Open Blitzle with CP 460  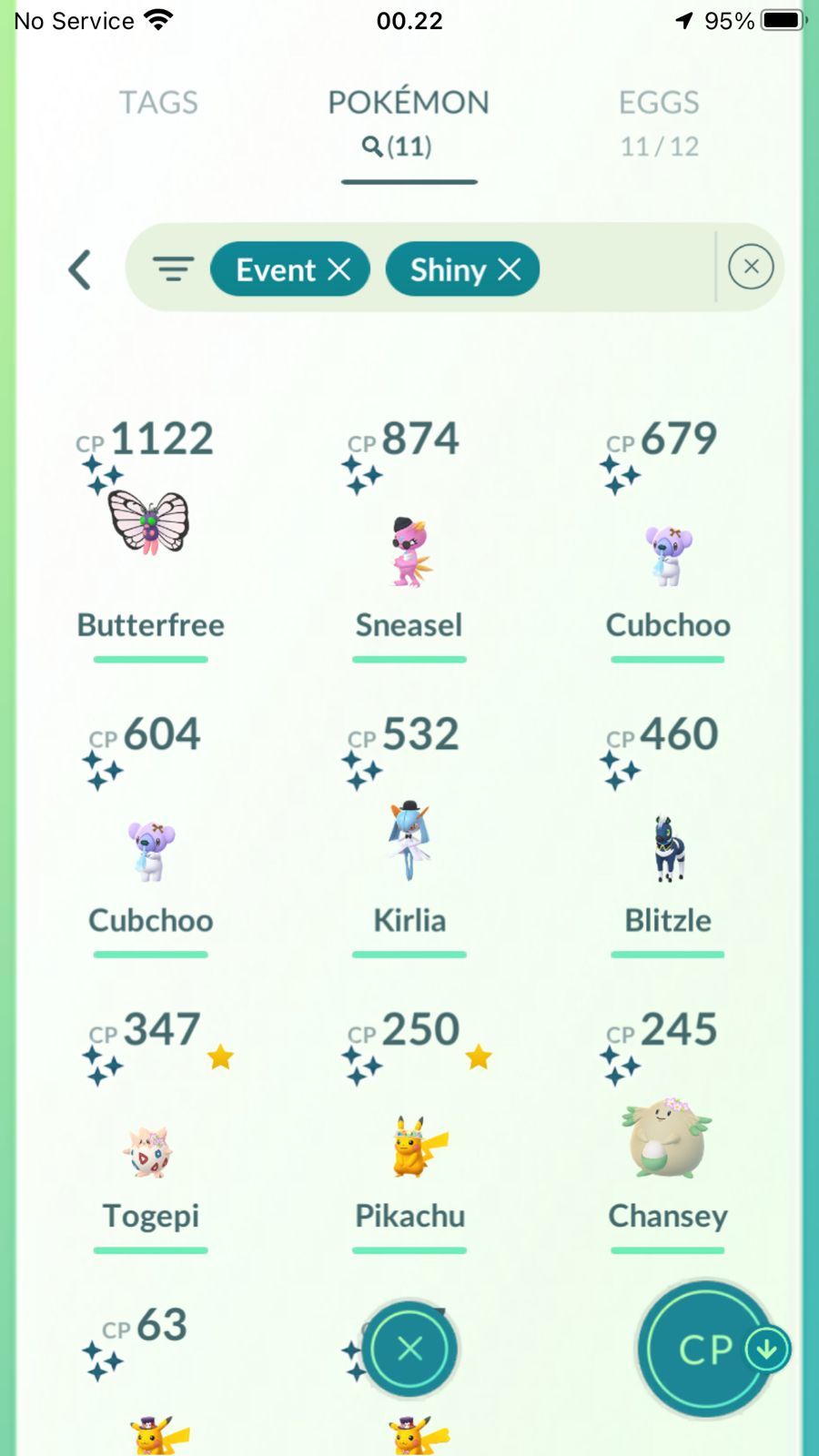[667, 846]
